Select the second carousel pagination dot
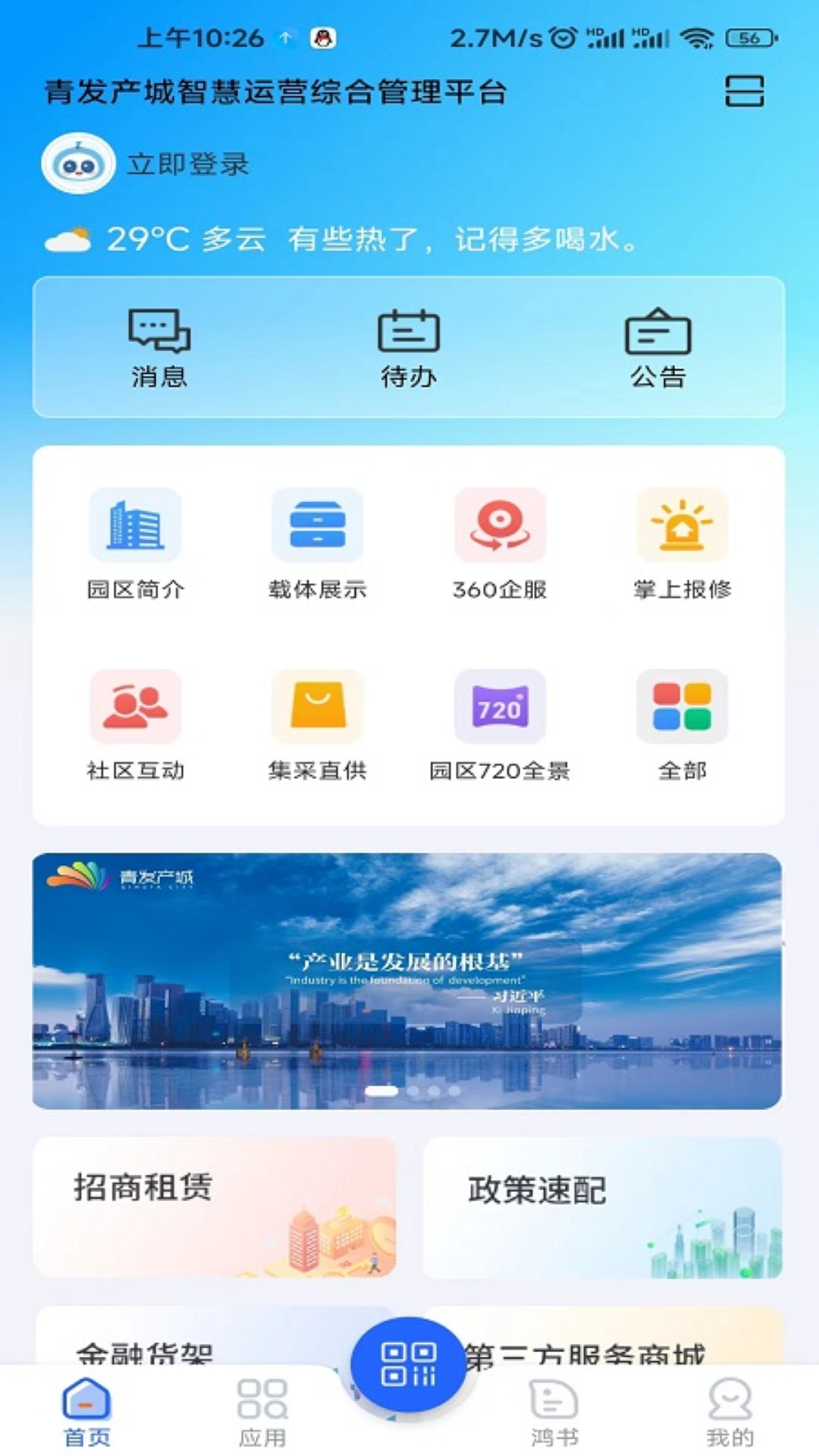The height and width of the screenshot is (1456, 819). (414, 1090)
